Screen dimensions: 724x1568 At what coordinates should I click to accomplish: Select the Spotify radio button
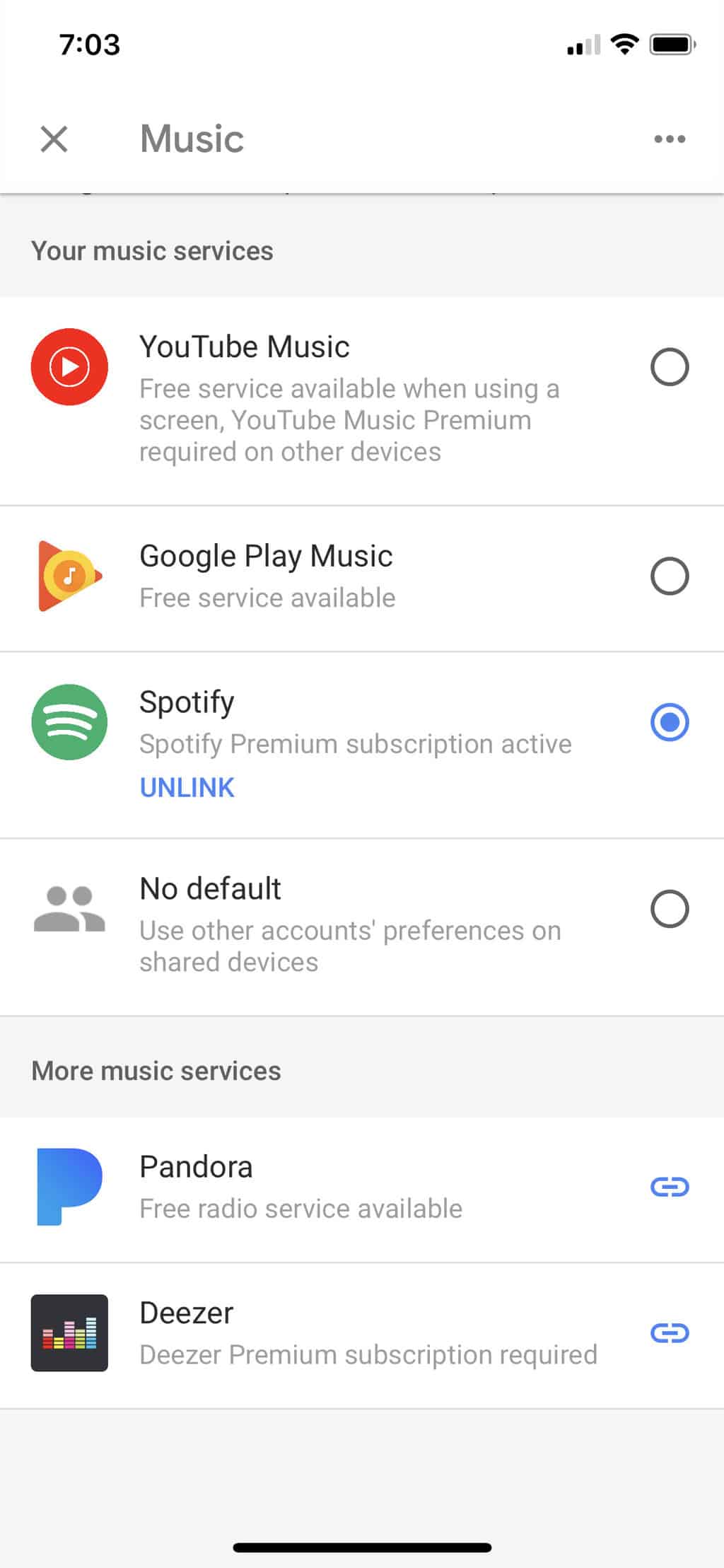point(669,722)
